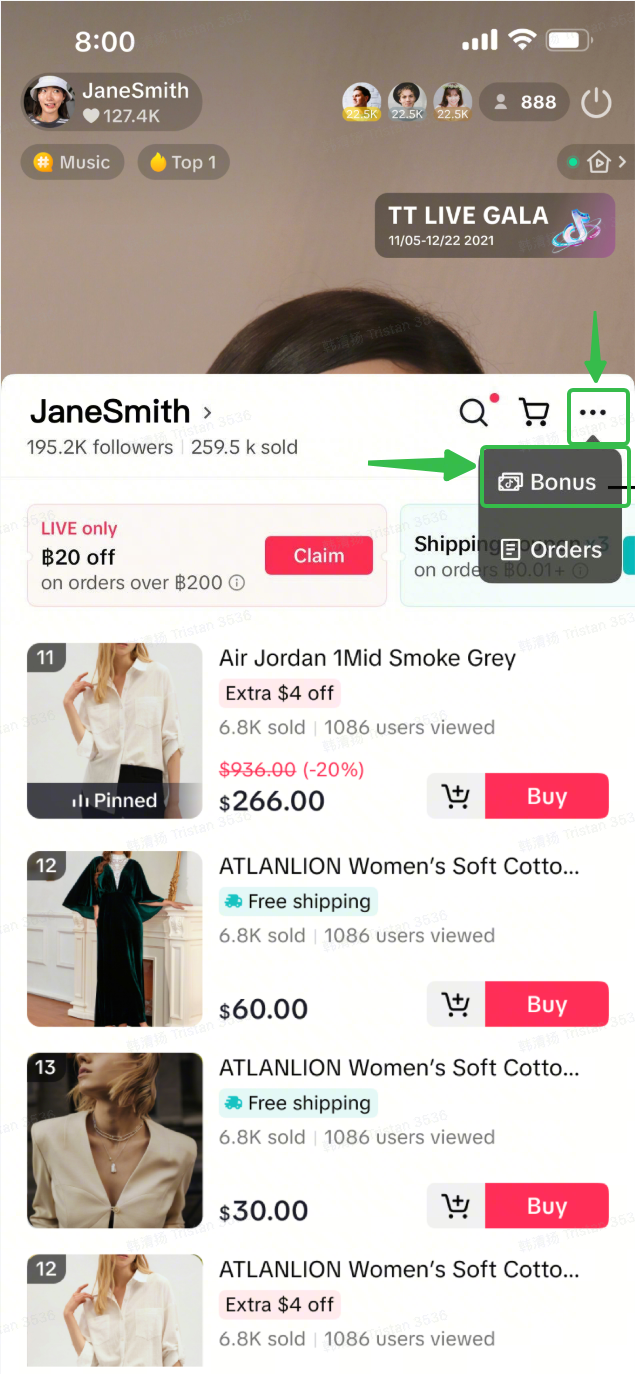Open the TT LIVE GALA banner

494,225
